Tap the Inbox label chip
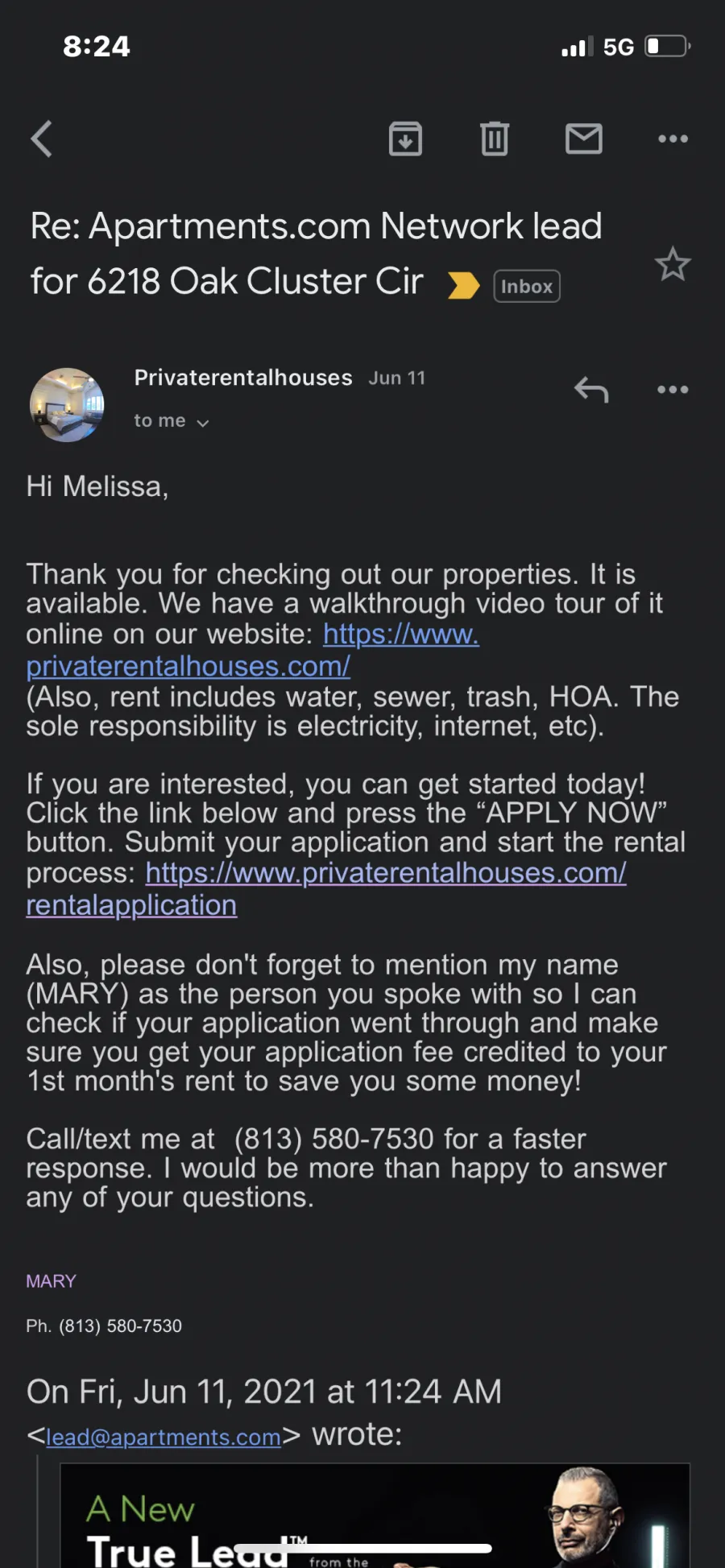 tap(527, 286)
